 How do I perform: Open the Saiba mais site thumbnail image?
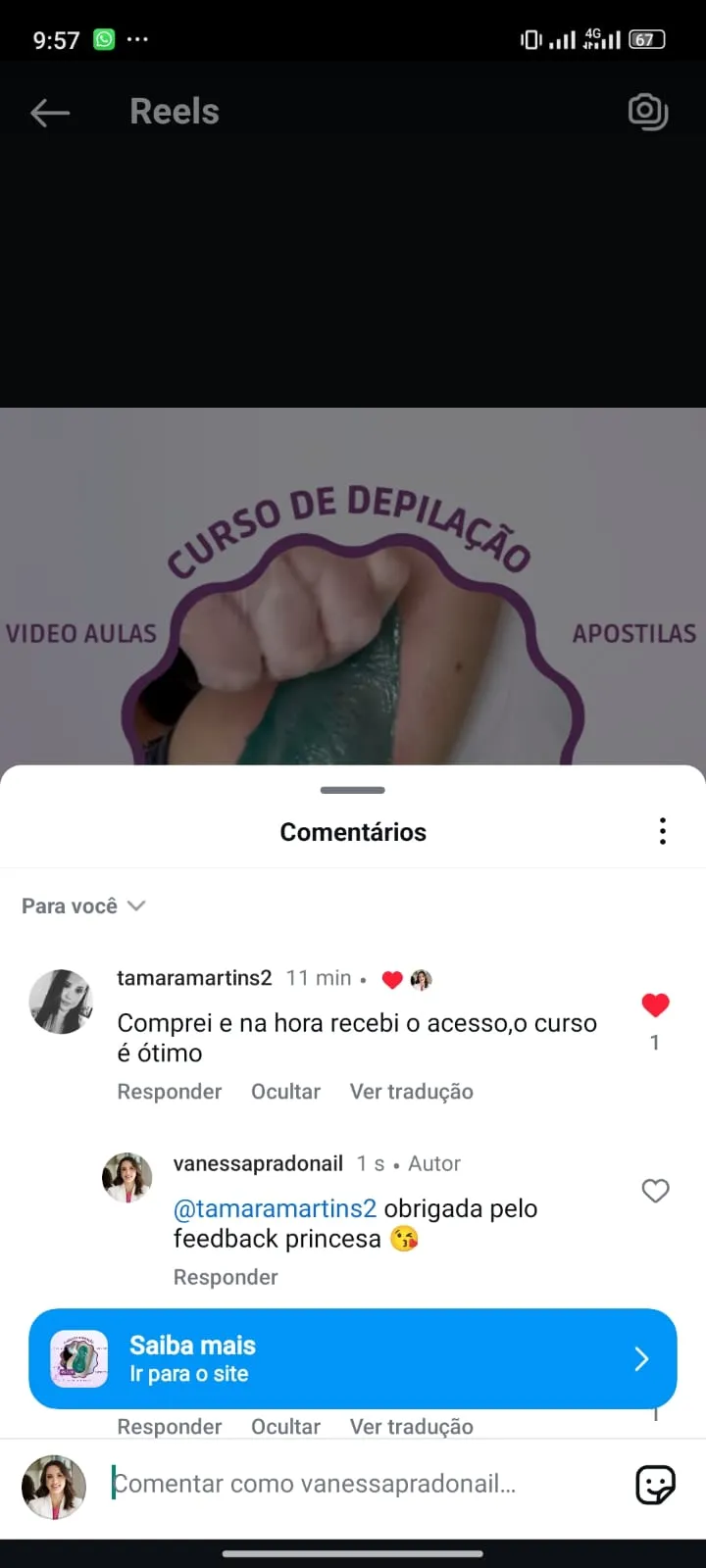coord(78,1359)
